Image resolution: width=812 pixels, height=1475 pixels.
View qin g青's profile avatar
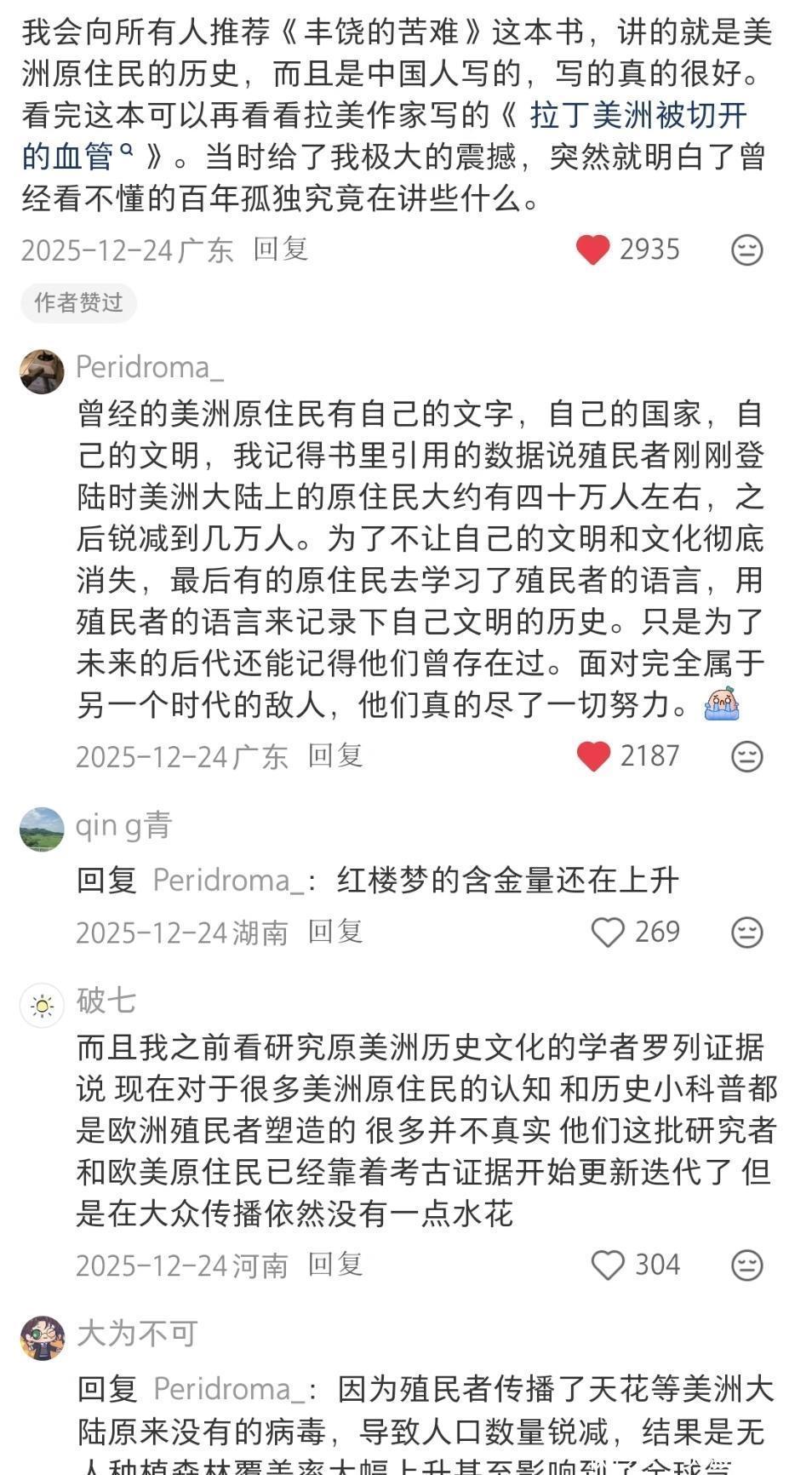pos(43,829)
